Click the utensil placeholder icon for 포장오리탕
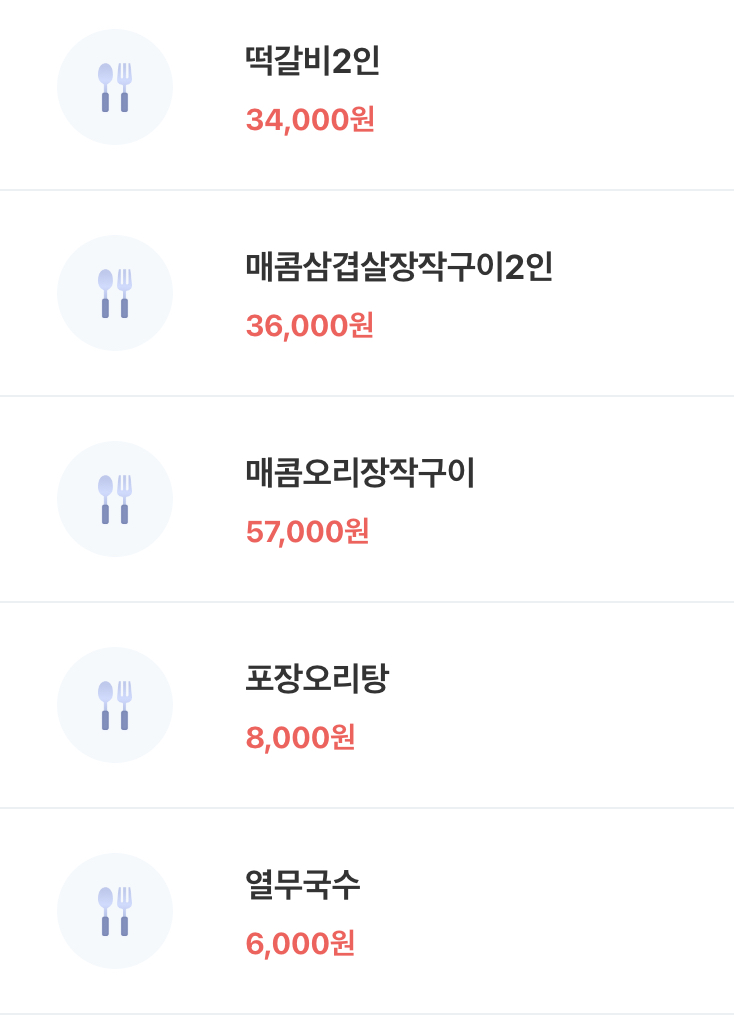Viewport: 734px width, 1026px height. click(114, 705)
